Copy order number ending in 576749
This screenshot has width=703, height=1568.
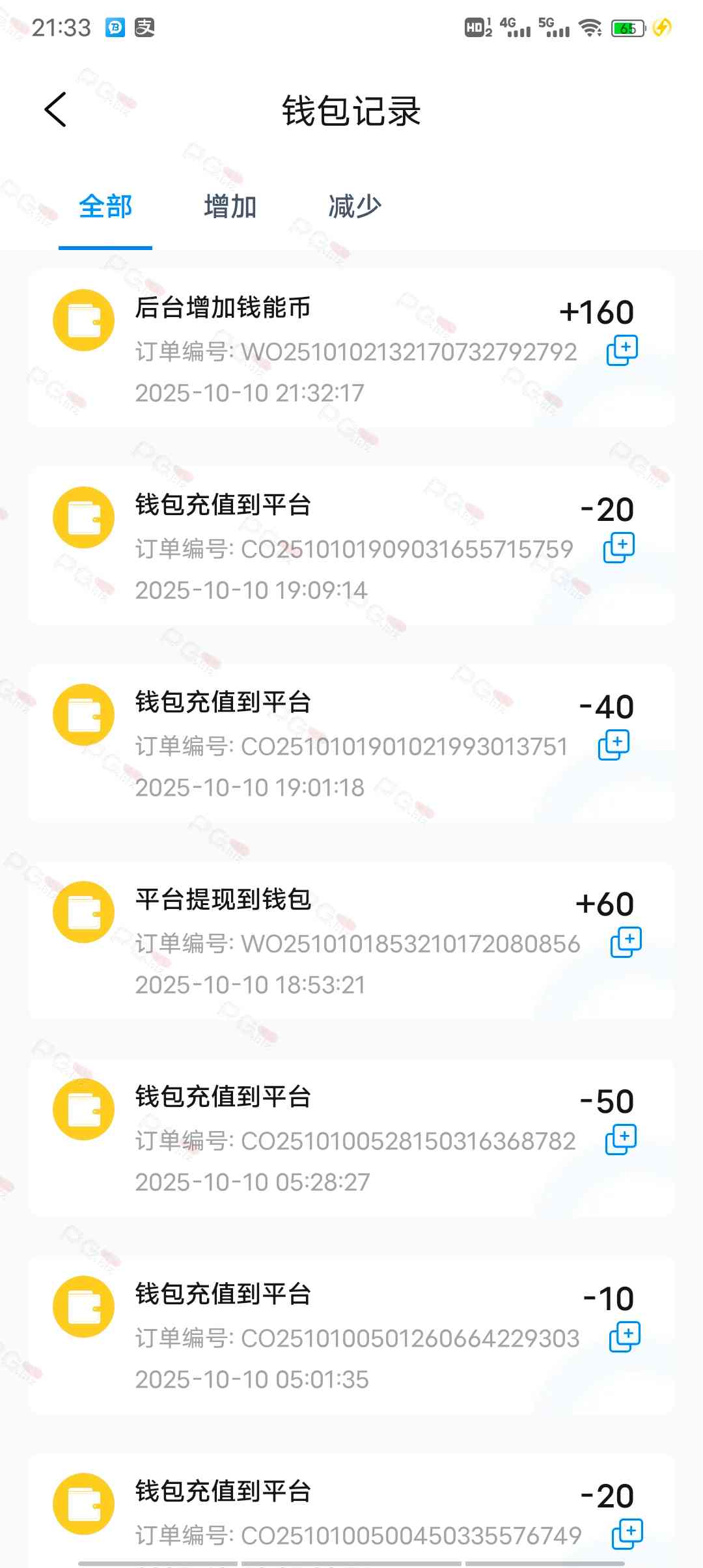tap(627, 1535)
